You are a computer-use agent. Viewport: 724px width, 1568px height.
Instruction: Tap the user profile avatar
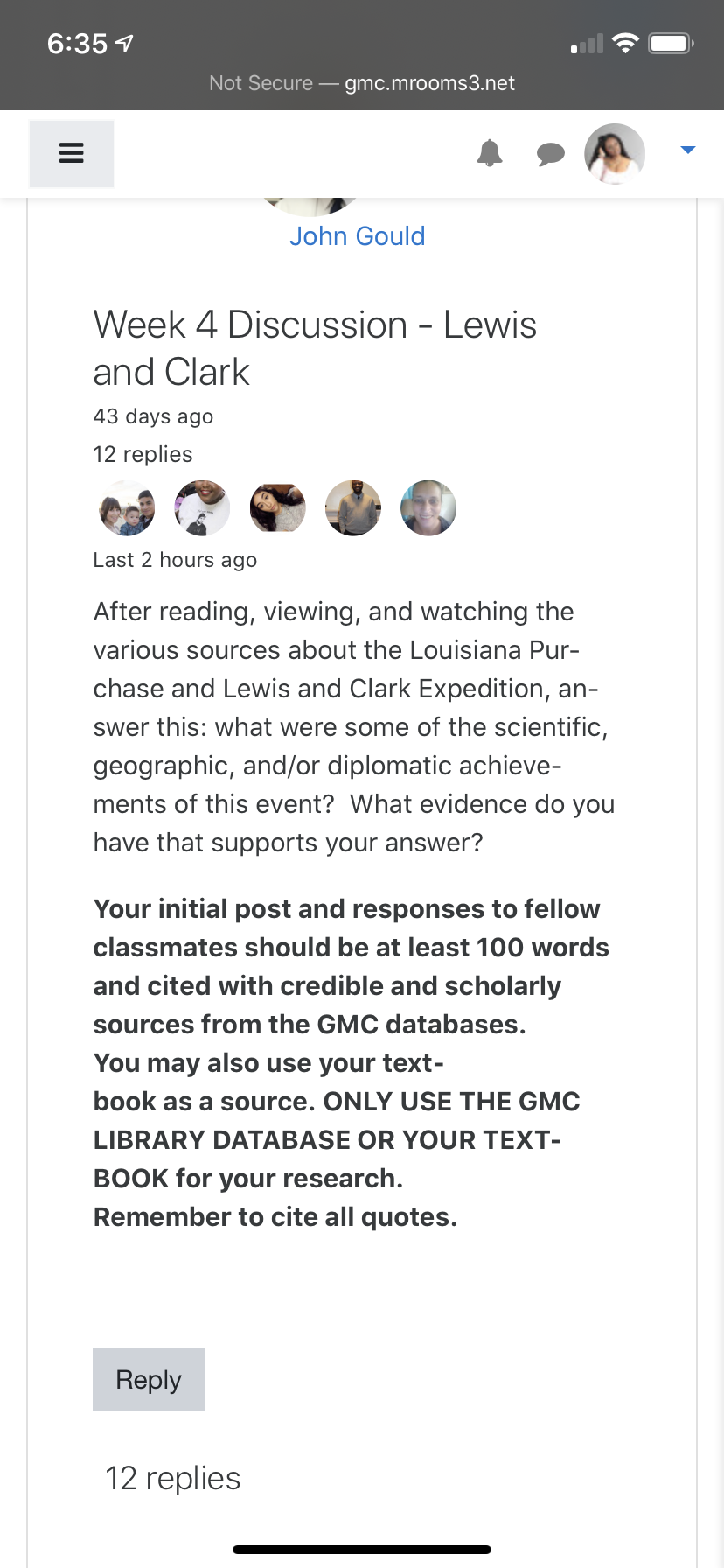[x=615, y=154]
